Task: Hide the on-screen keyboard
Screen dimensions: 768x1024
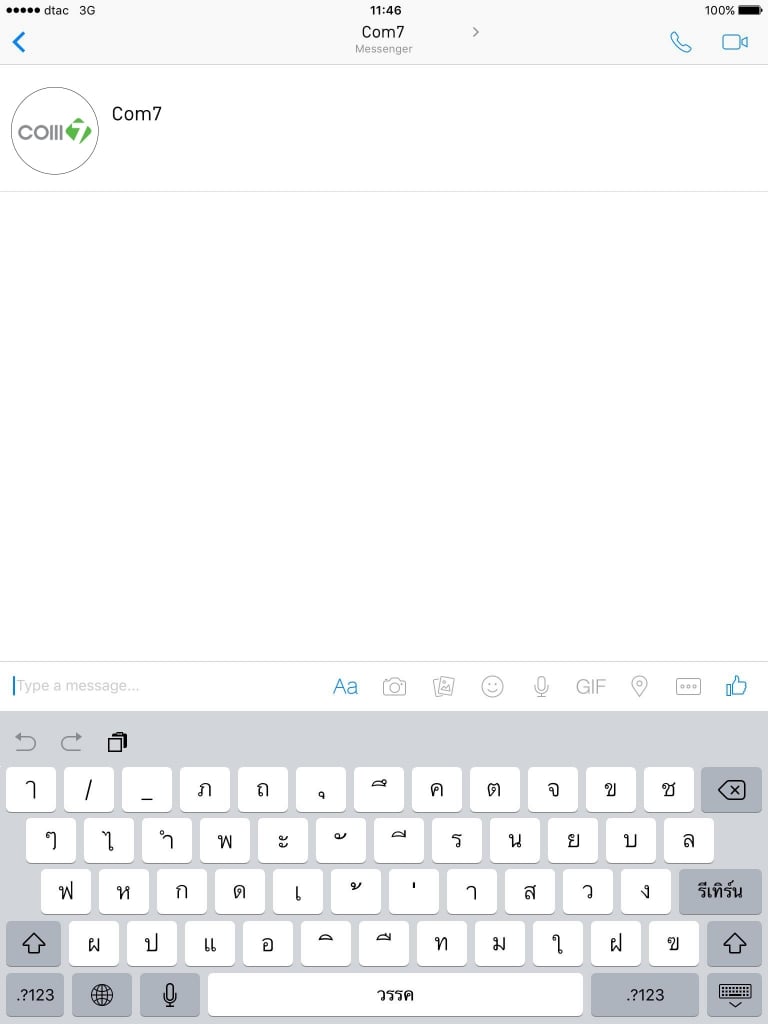Action: (734, 994)
